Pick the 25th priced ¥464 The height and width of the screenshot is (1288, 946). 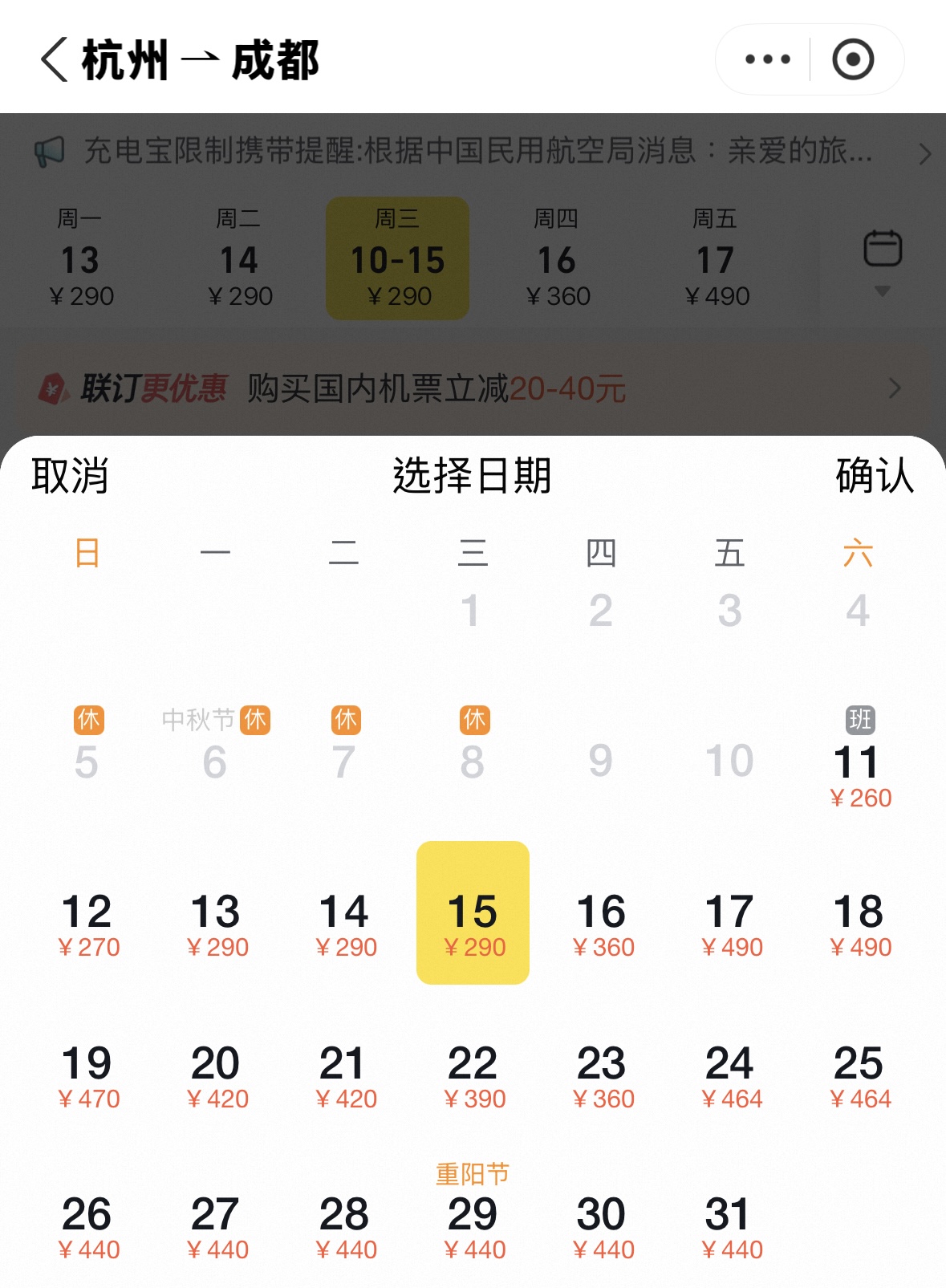pyautogui.click(x=859, y=1075)
